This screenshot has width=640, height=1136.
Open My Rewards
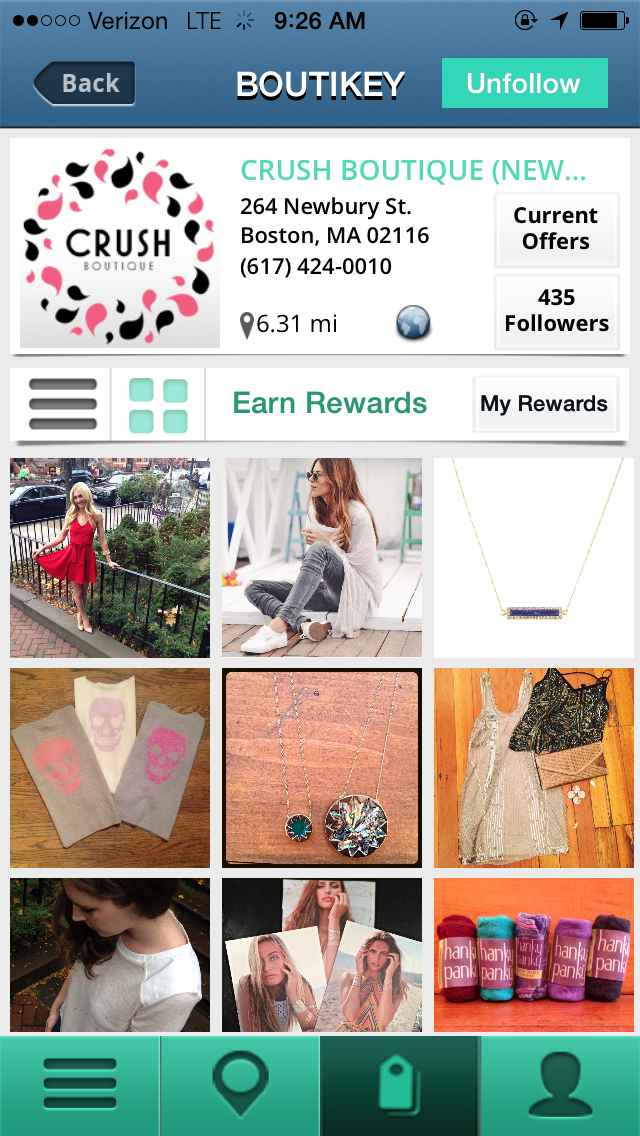click(x=544, y=404)
